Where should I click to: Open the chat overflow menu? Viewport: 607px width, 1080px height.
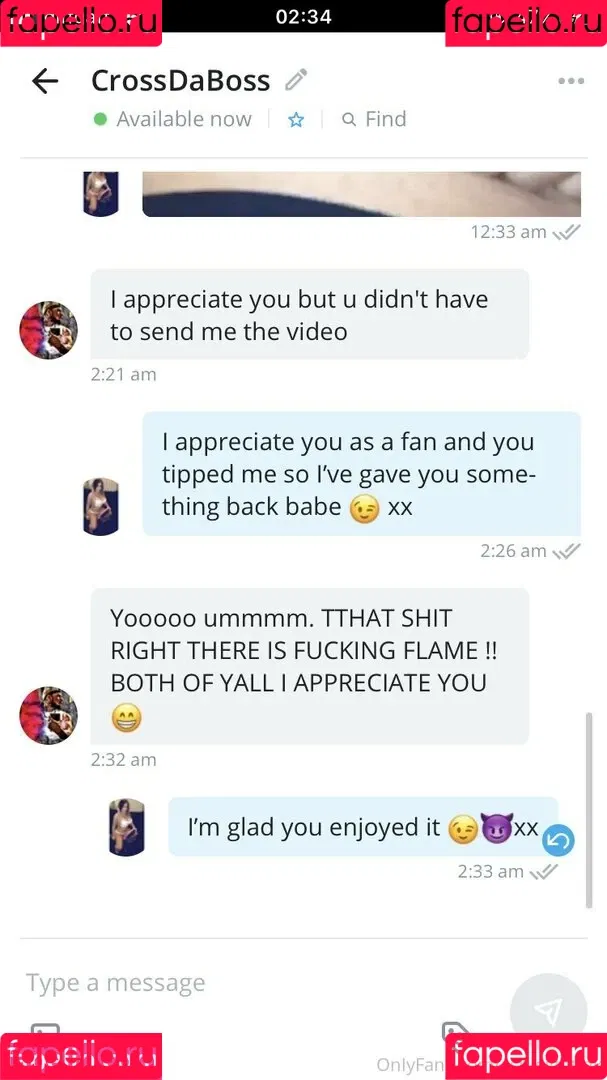pos(570,81)
